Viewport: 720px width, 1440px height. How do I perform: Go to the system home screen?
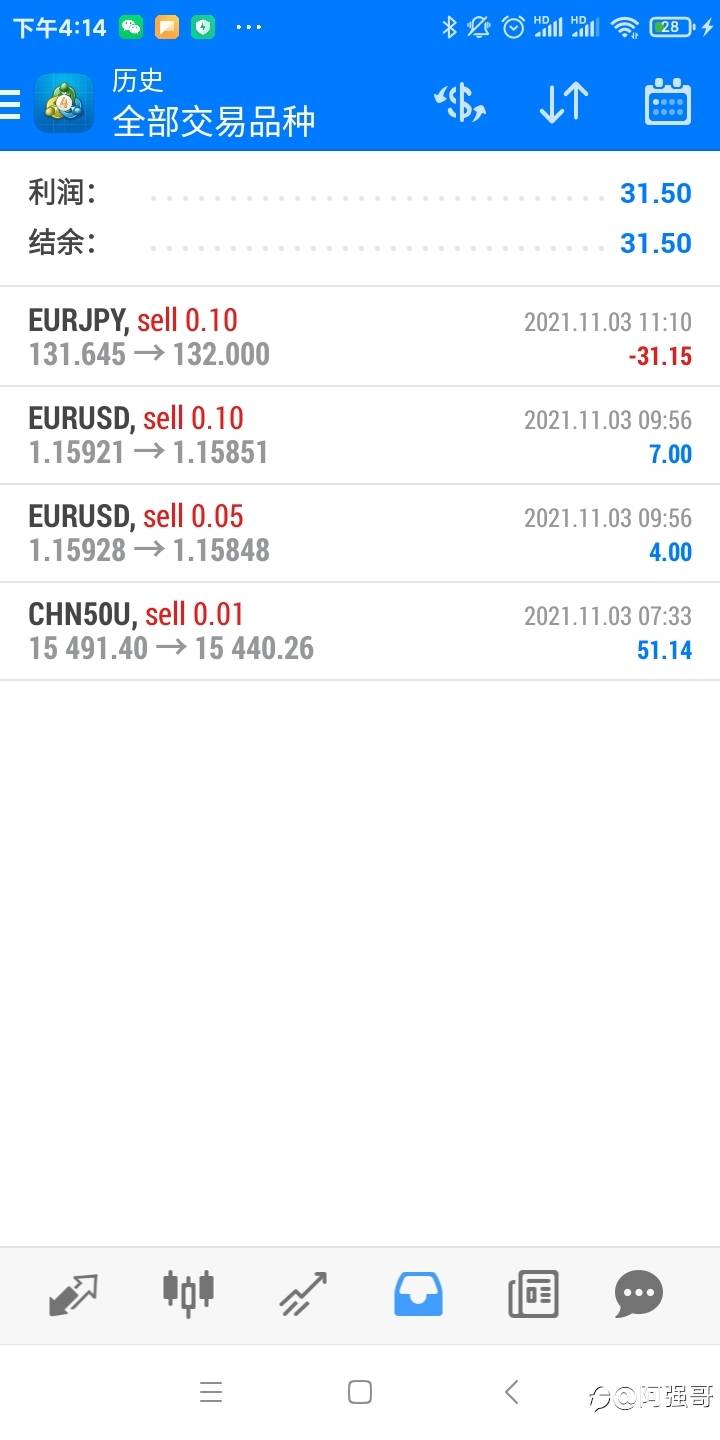click(360, 1392)
